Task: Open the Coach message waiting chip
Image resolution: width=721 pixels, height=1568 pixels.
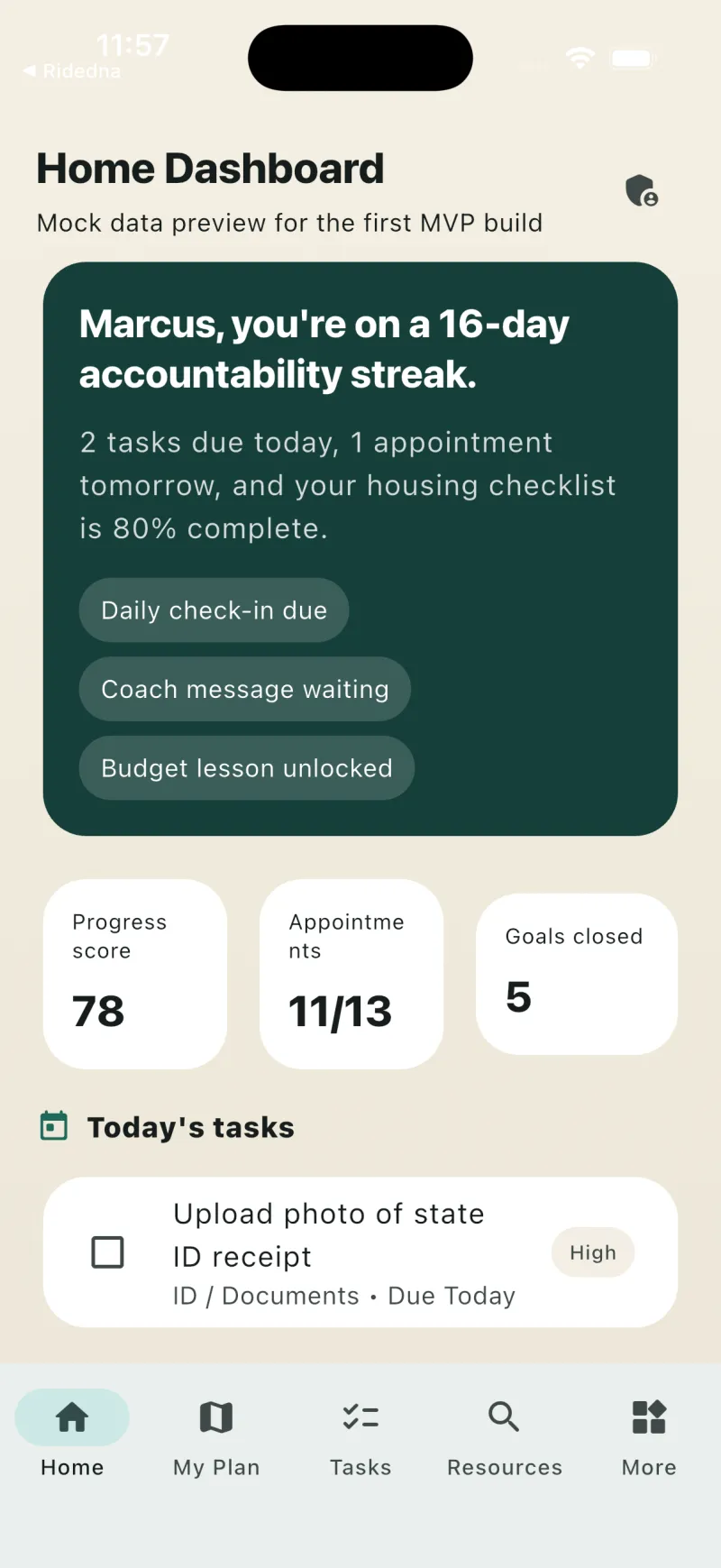Action: coord(245,689)
